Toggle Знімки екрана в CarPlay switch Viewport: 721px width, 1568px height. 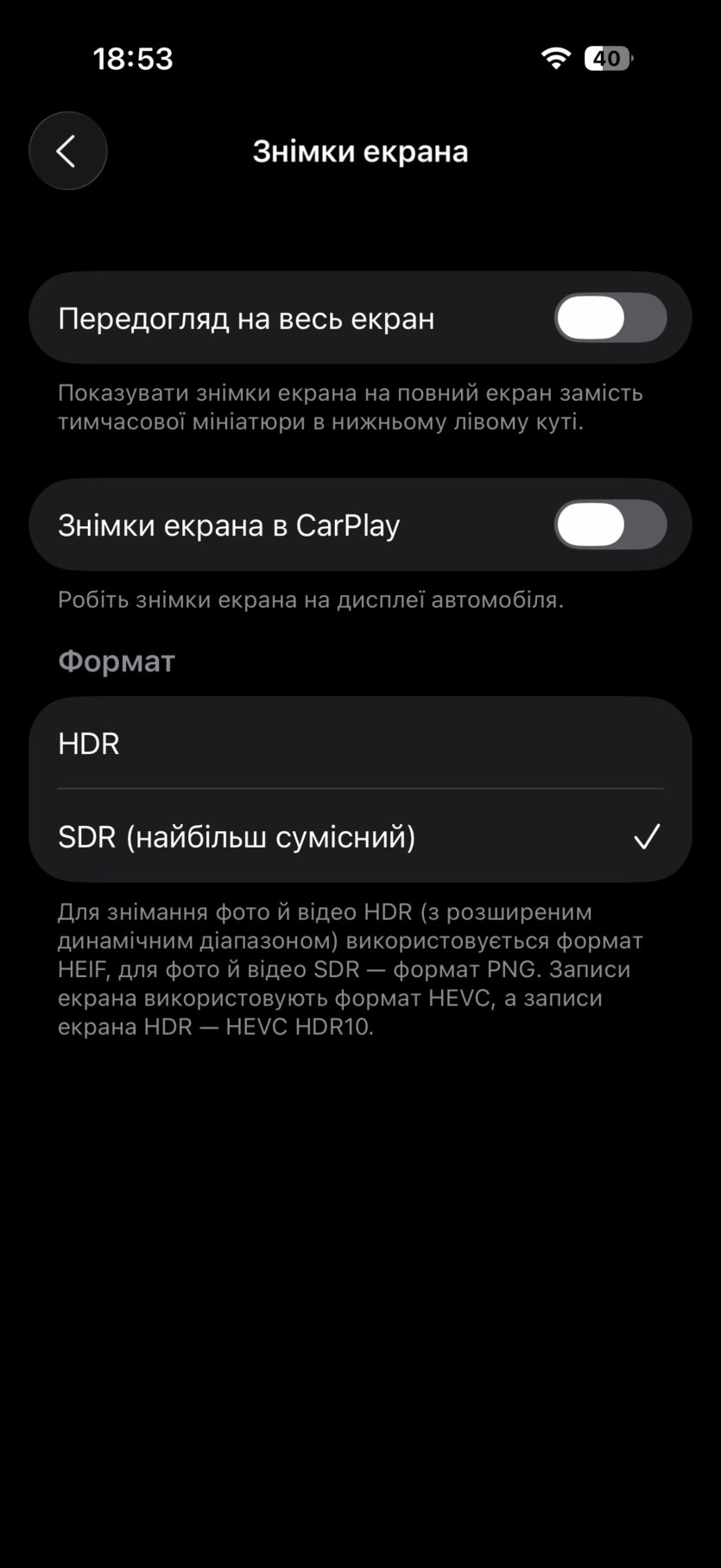[x=610, y=524]
